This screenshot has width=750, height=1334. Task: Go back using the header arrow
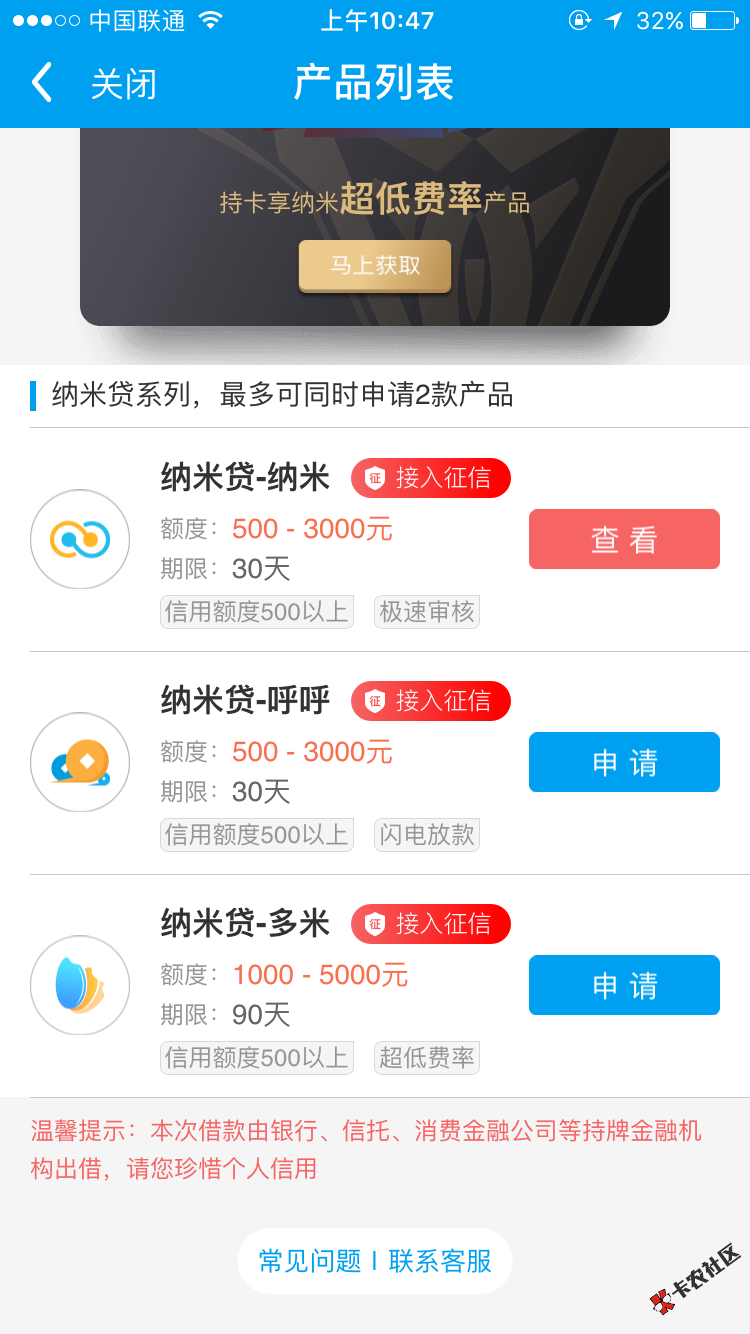coord(41,83)
